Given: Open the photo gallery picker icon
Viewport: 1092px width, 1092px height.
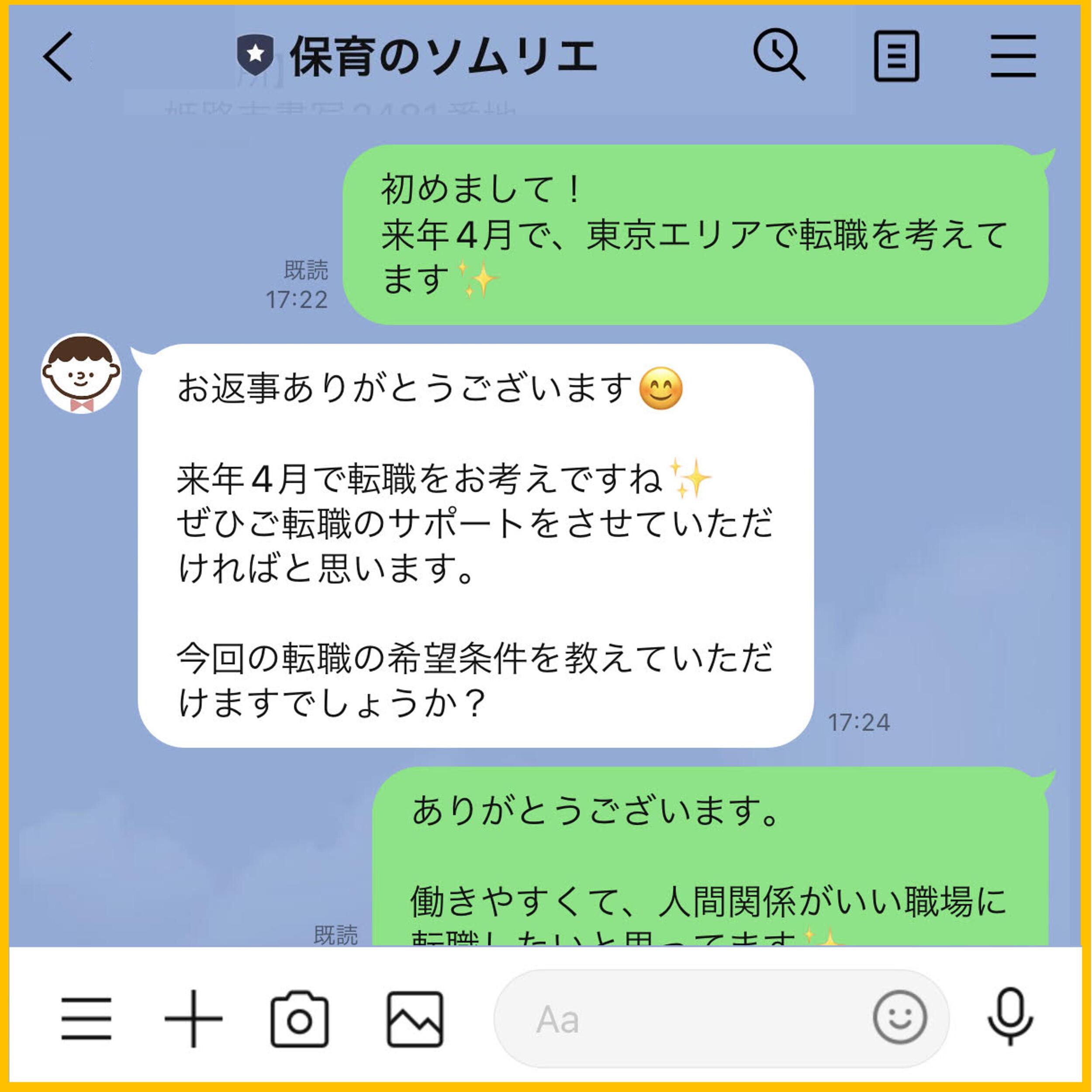Looking at the screenshot, I should coord(415,1019).
